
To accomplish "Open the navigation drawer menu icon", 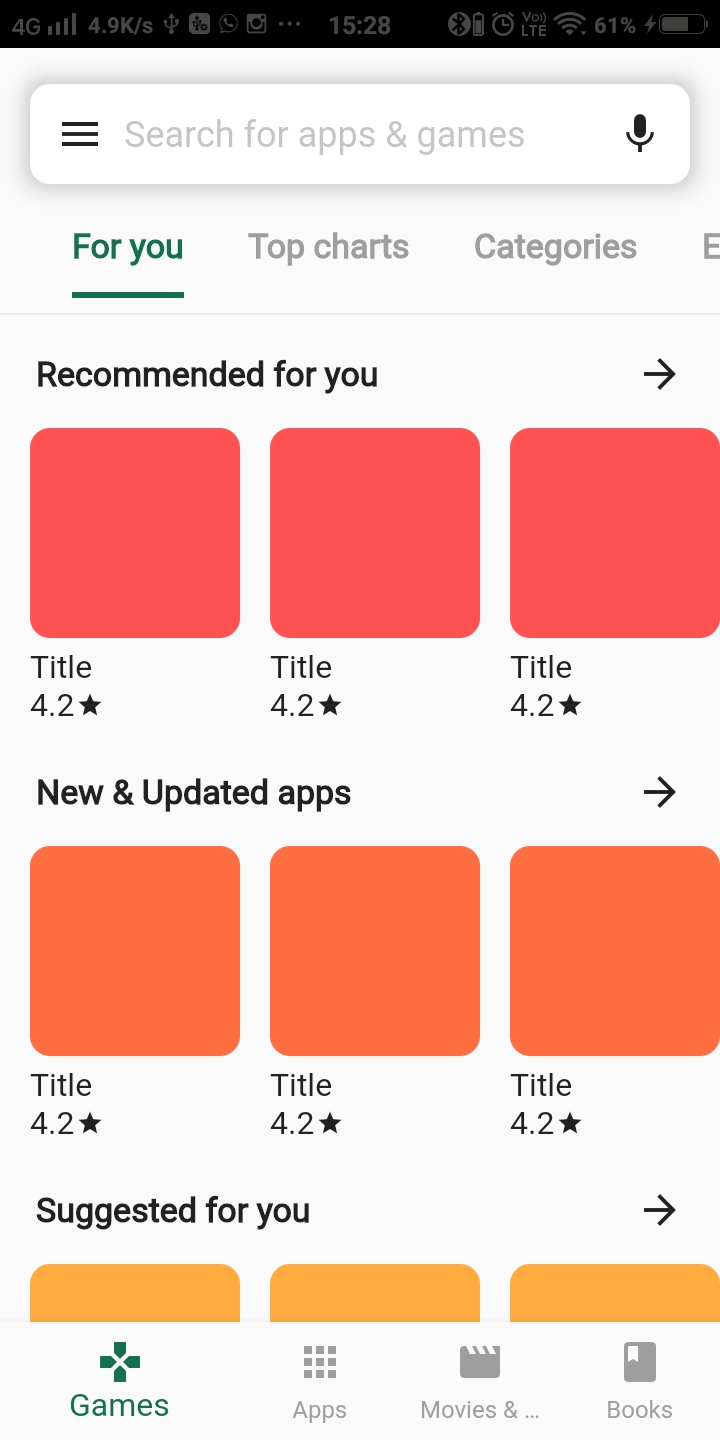I will click(x=79, y=133).
